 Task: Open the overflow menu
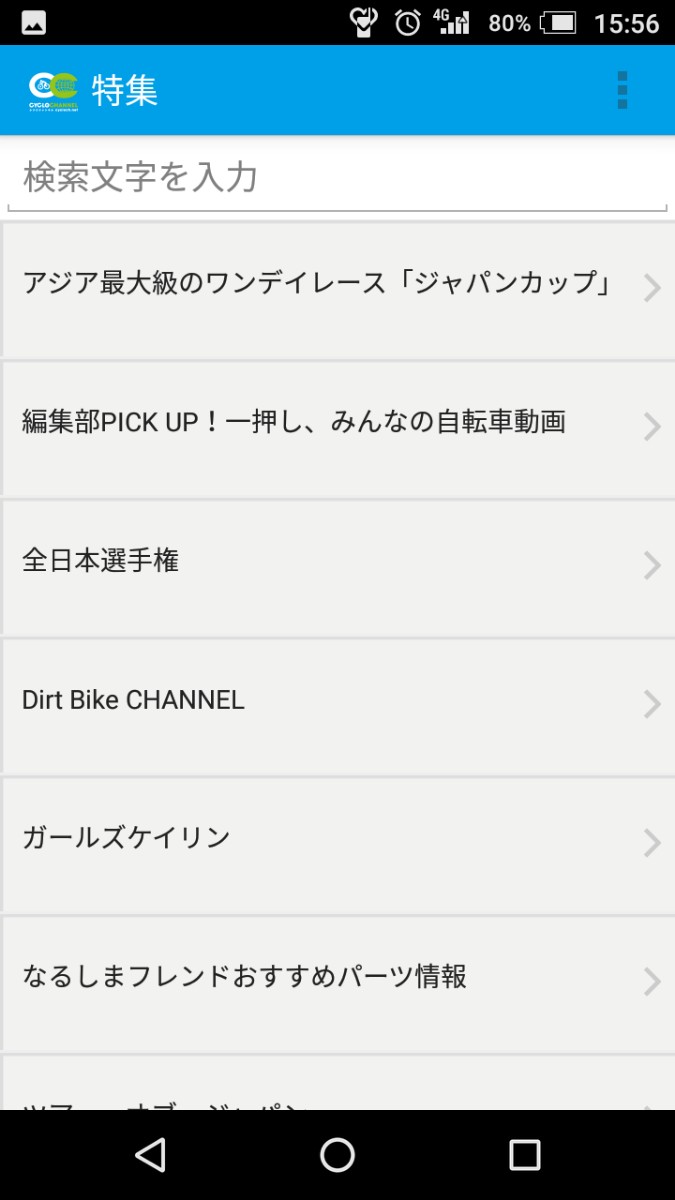(622, 90)
